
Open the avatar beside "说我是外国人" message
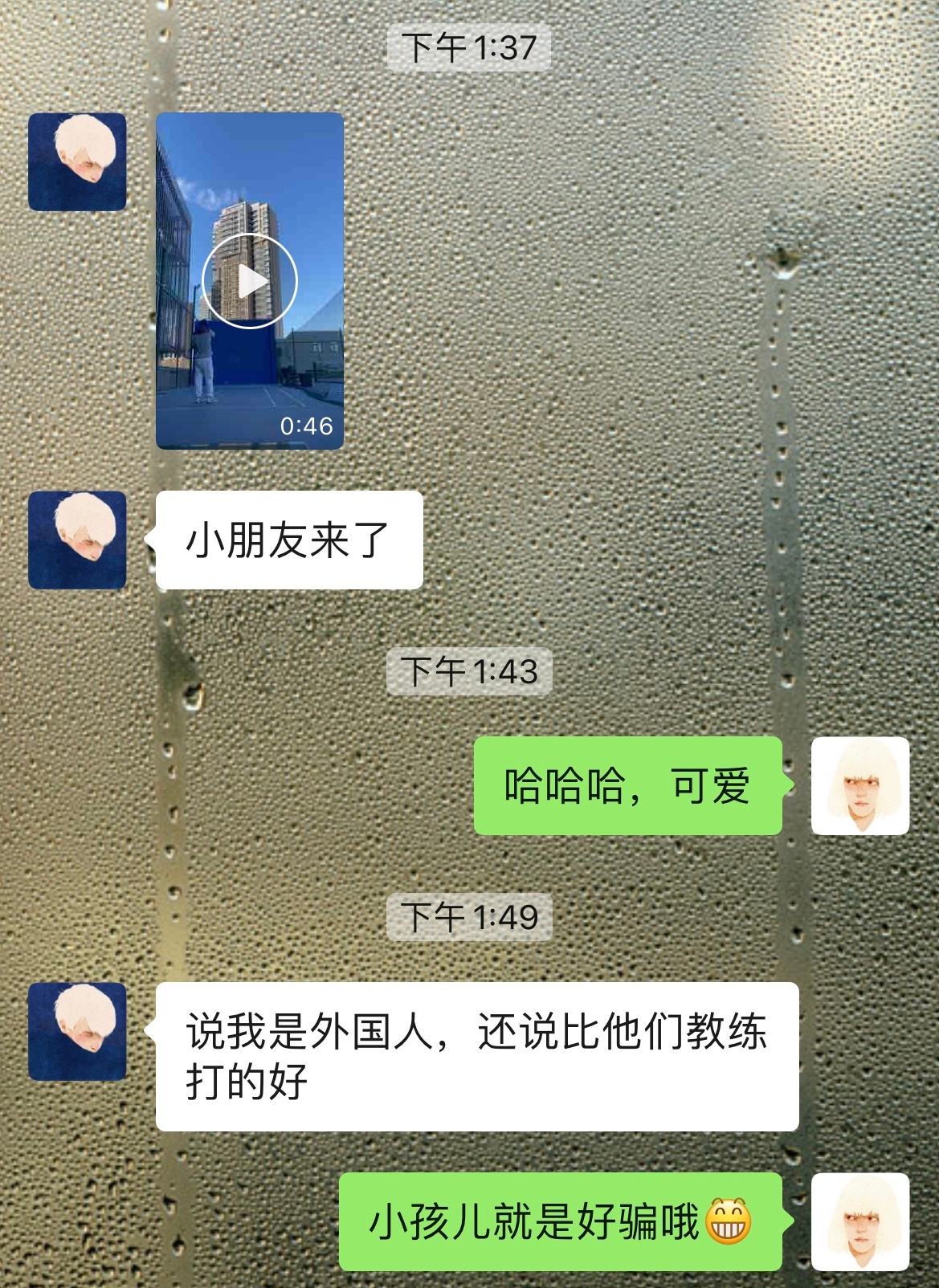[77, 1031]
